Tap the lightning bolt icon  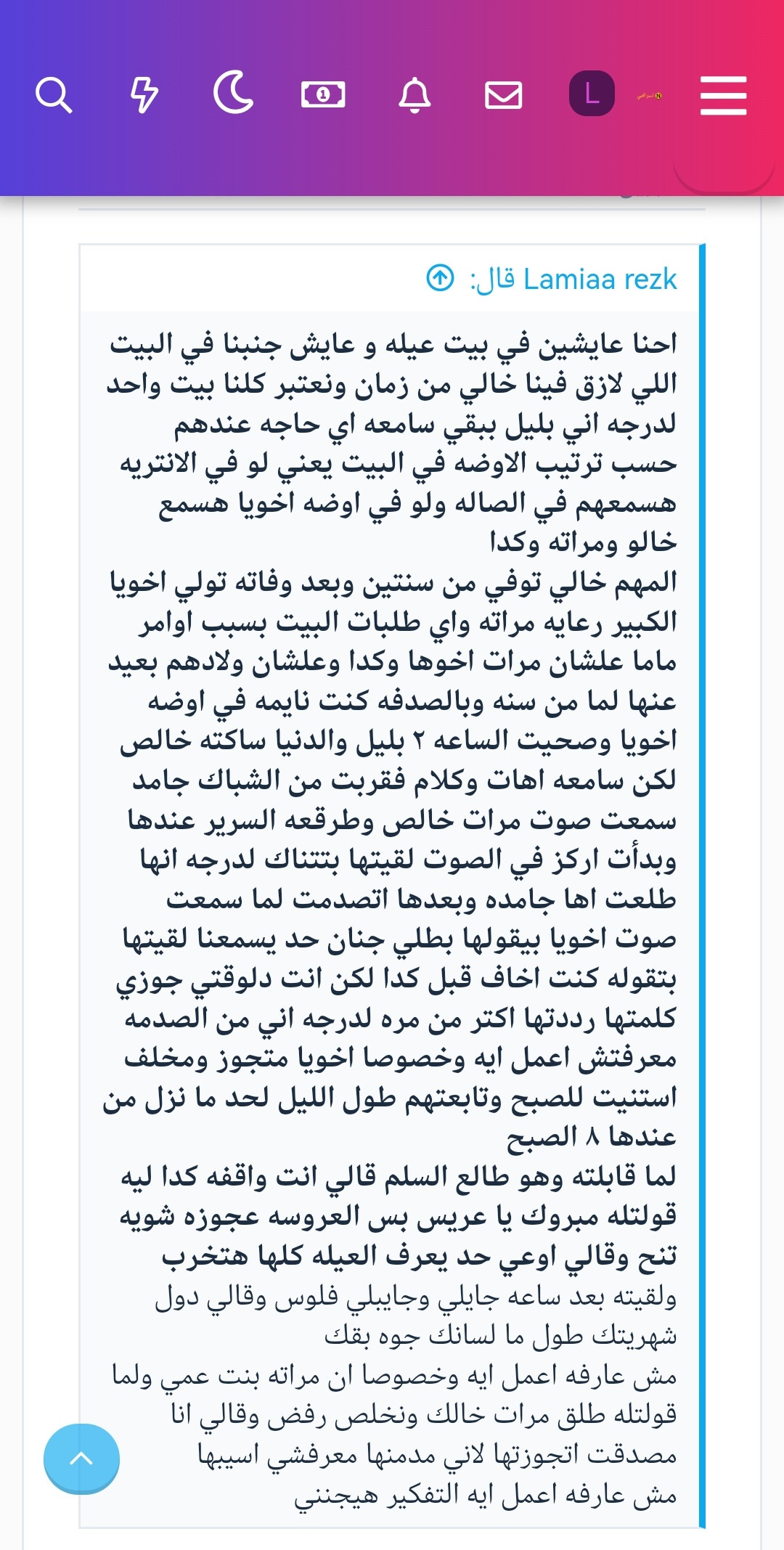coord(143,95)
